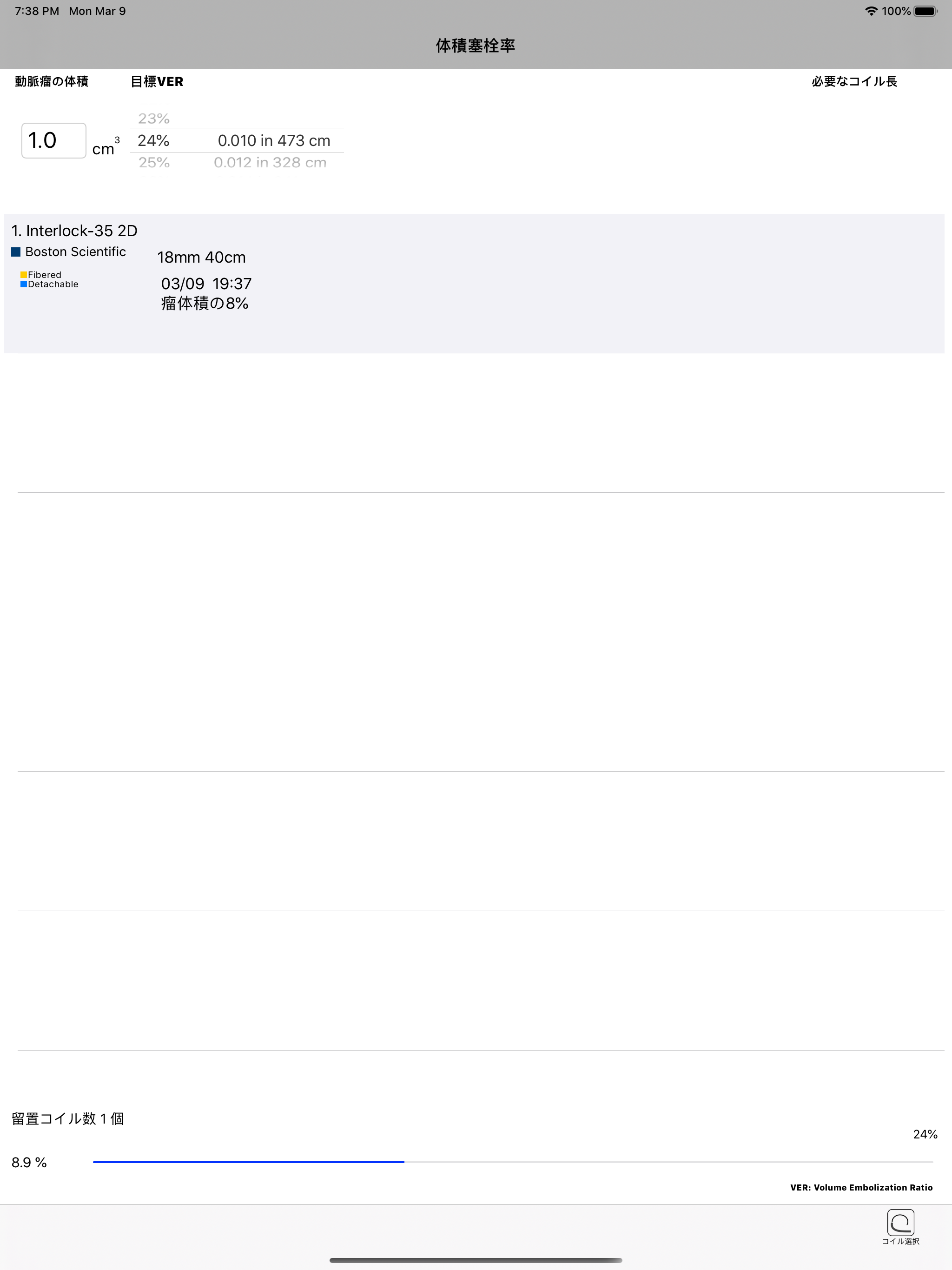This screenshot has width=952, height=1270.
Task: Tap the Wi-Fi icon in status bar
Action: point(871,10)
